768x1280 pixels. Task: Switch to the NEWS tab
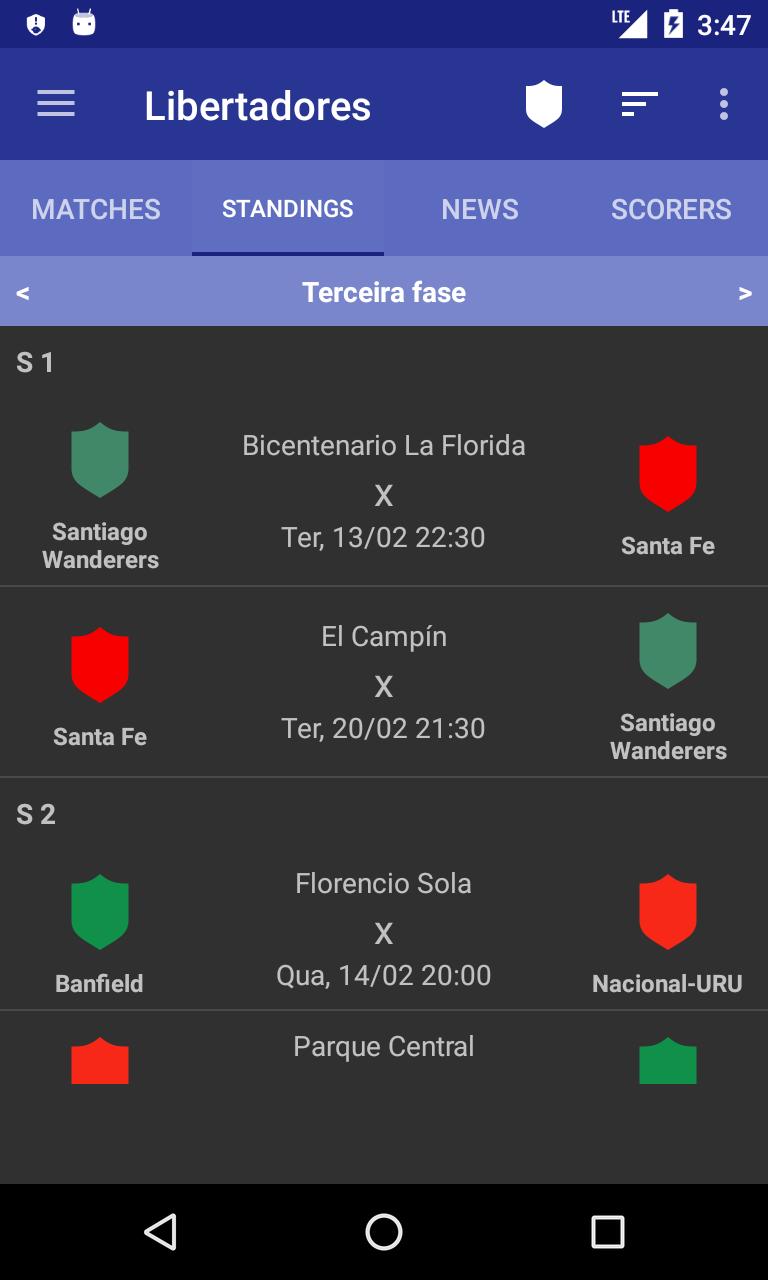point(480,209)
